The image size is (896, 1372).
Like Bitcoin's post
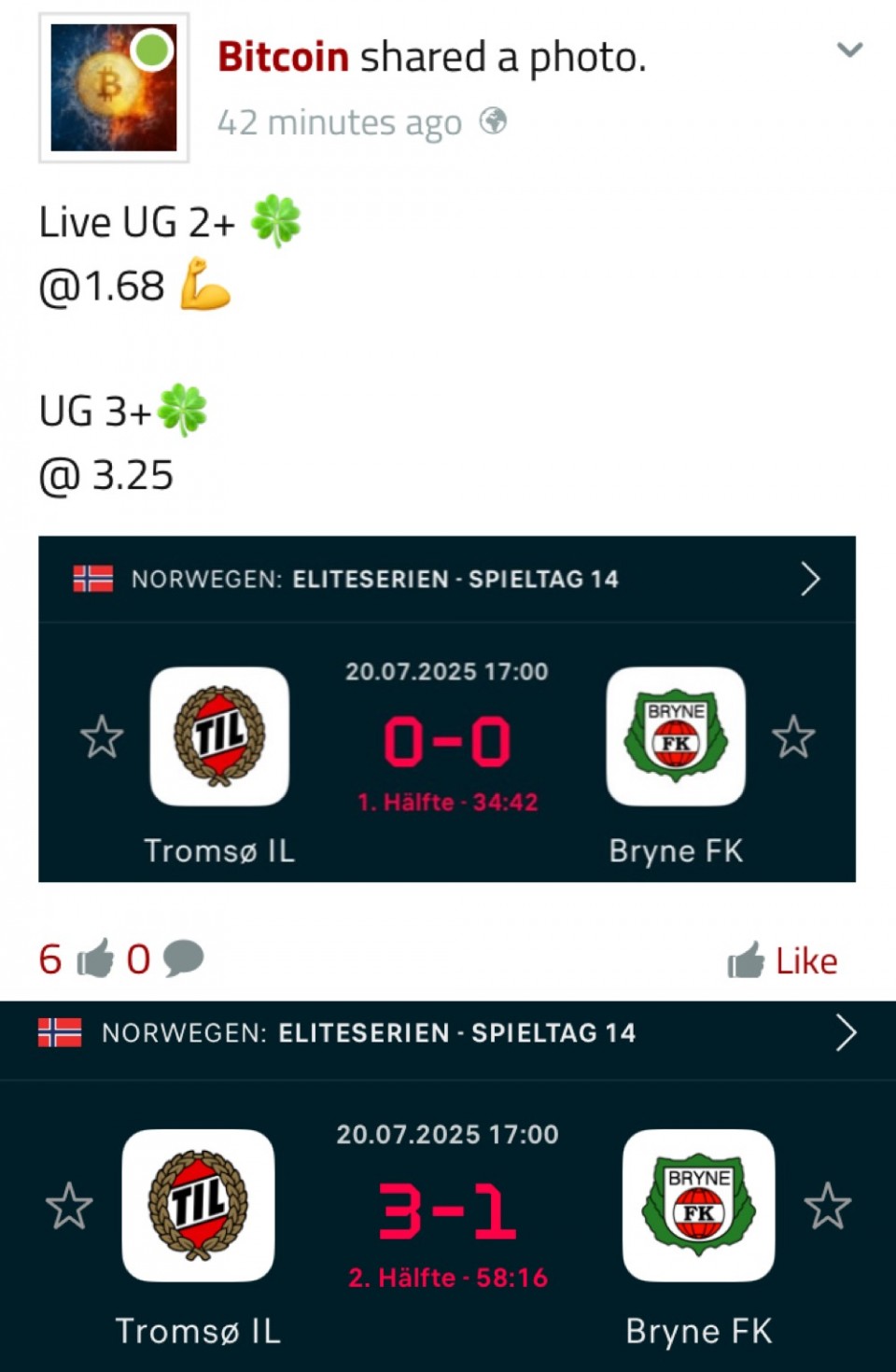pyautogui.click(x=782, y=960)
